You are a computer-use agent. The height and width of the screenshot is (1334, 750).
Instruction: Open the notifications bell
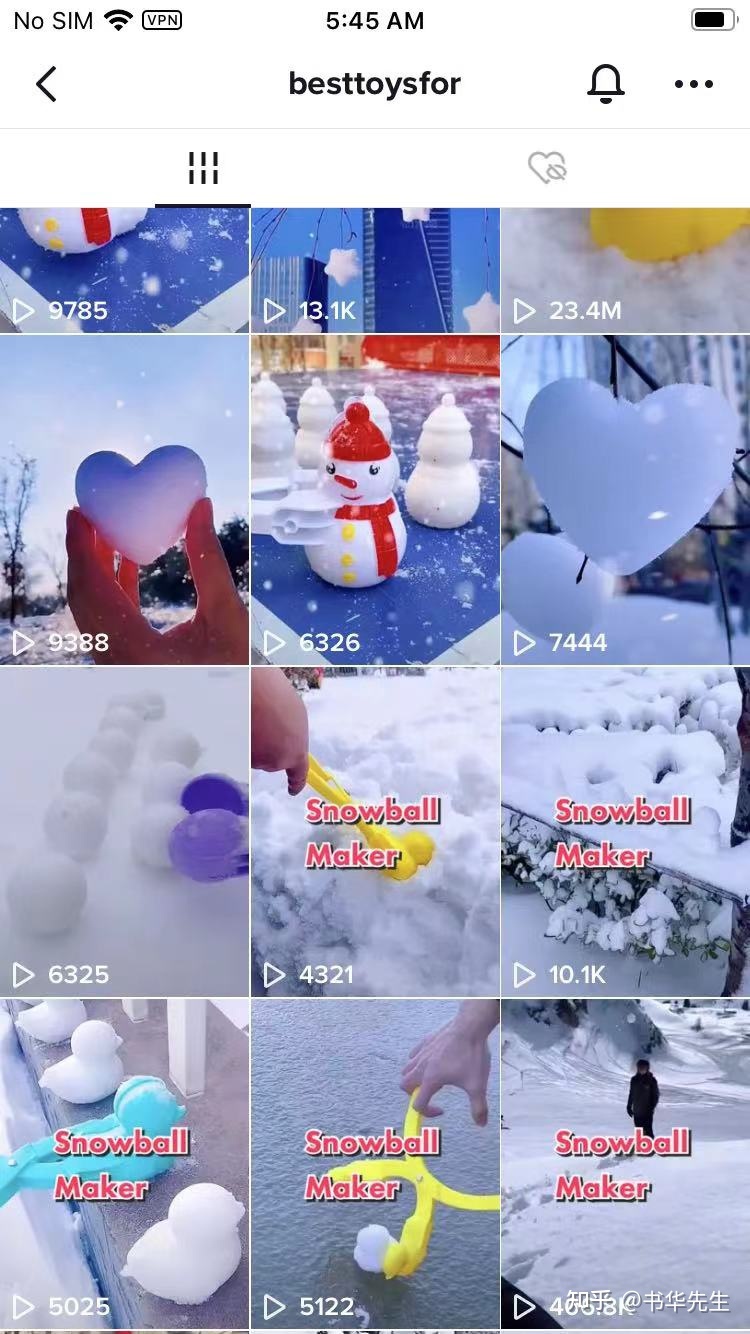click(605, 84)
